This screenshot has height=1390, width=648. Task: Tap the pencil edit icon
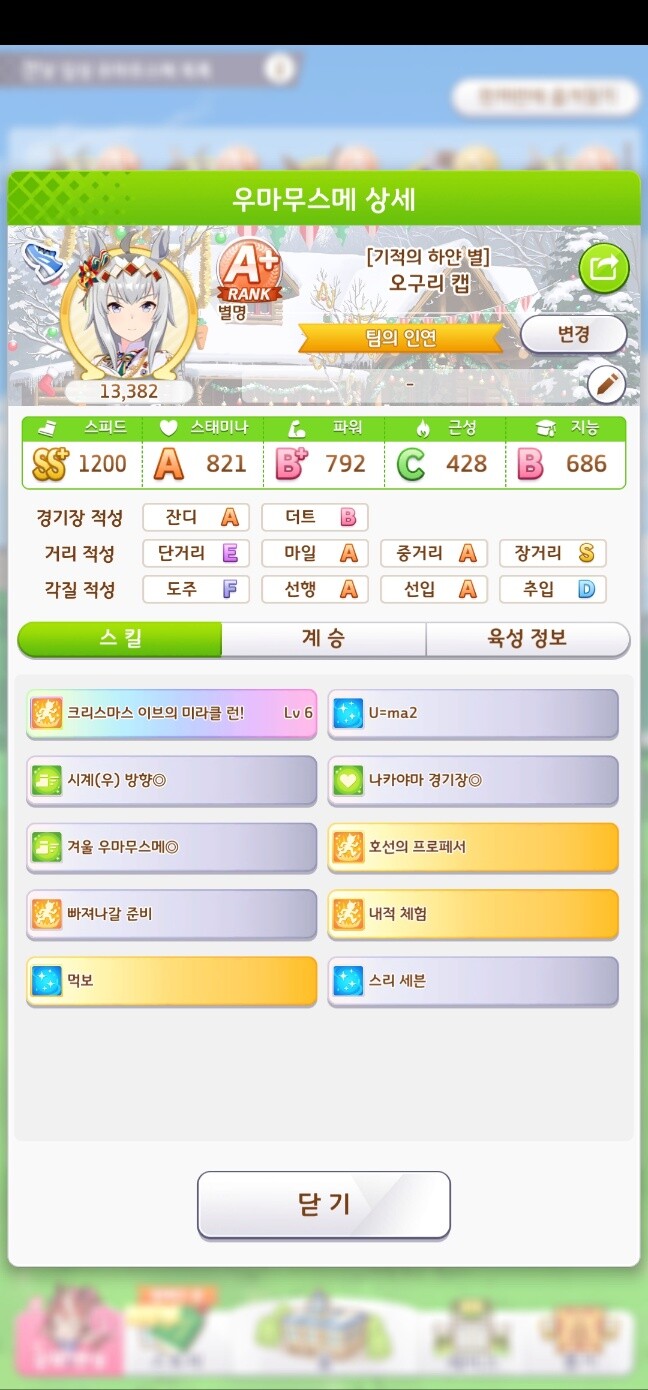(605, 384)
